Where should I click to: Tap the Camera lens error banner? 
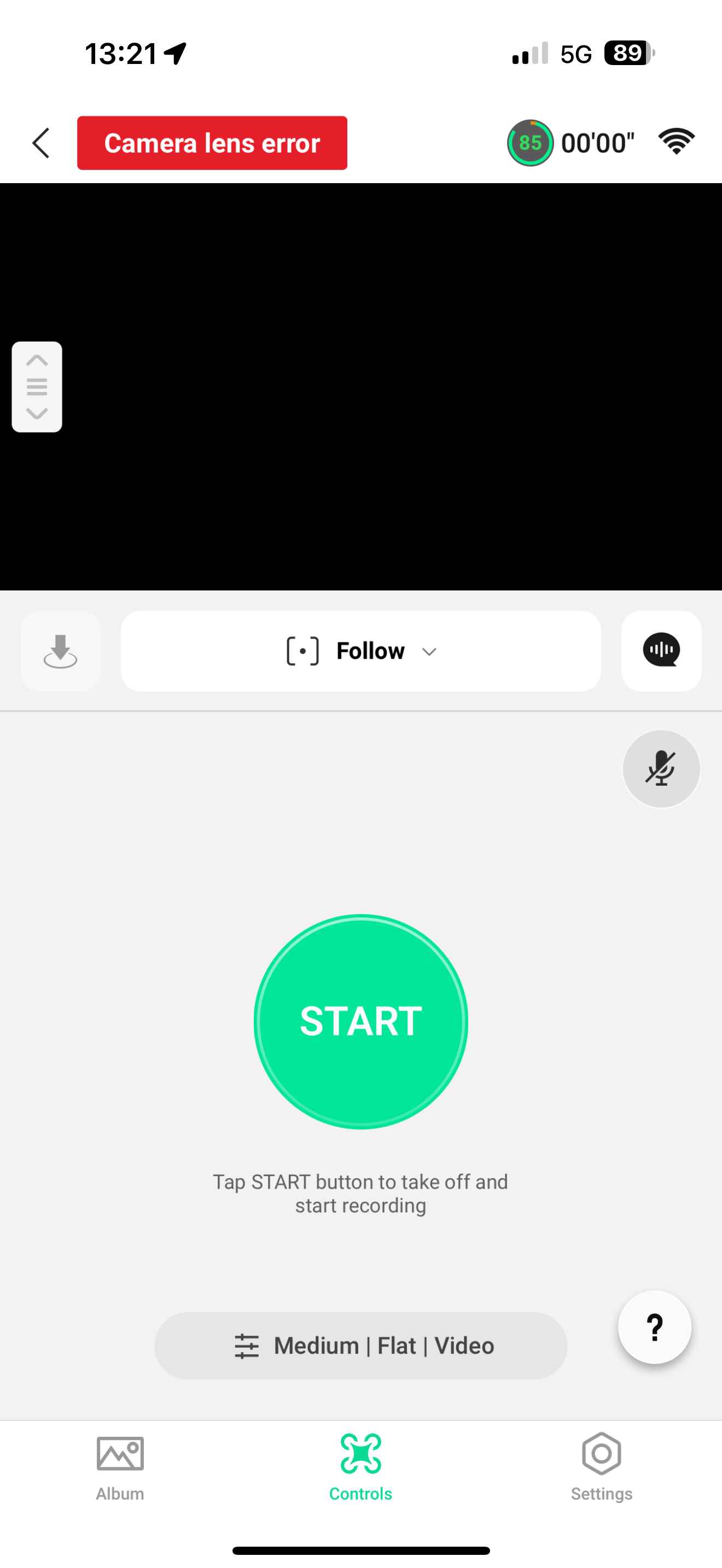pos(212,143)
